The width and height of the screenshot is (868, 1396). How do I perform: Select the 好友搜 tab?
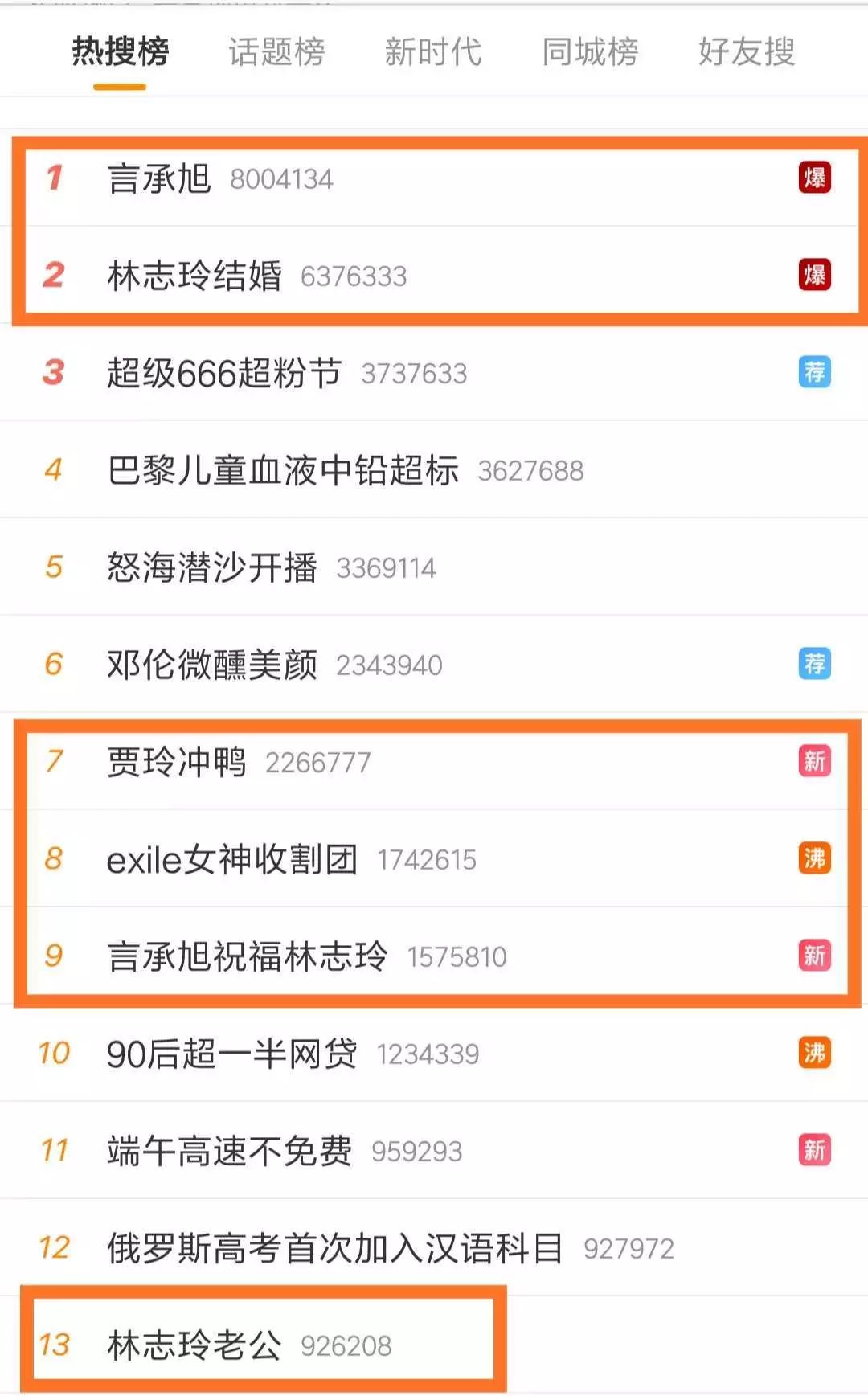click(x=747, y=52)
